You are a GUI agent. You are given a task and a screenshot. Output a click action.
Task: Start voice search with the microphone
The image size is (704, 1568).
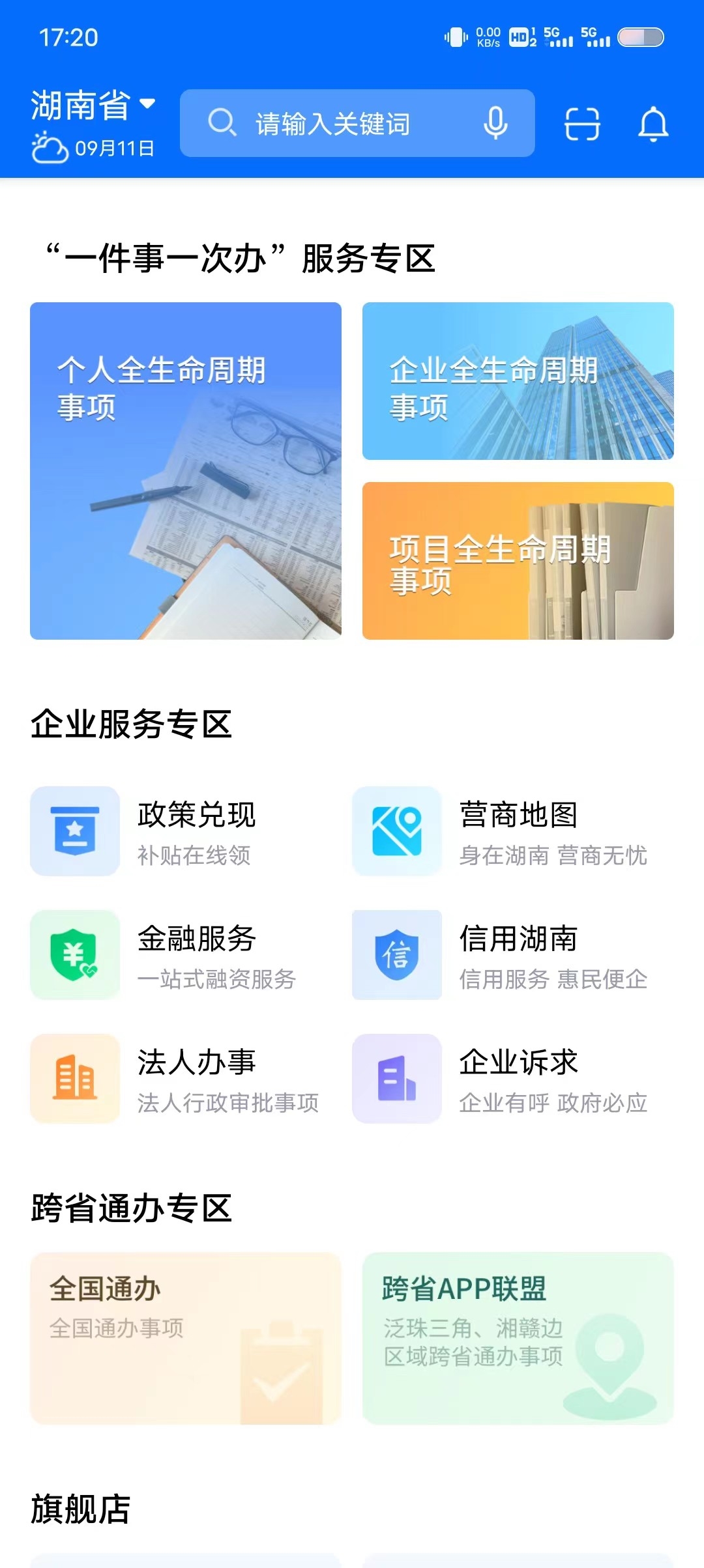495,123
